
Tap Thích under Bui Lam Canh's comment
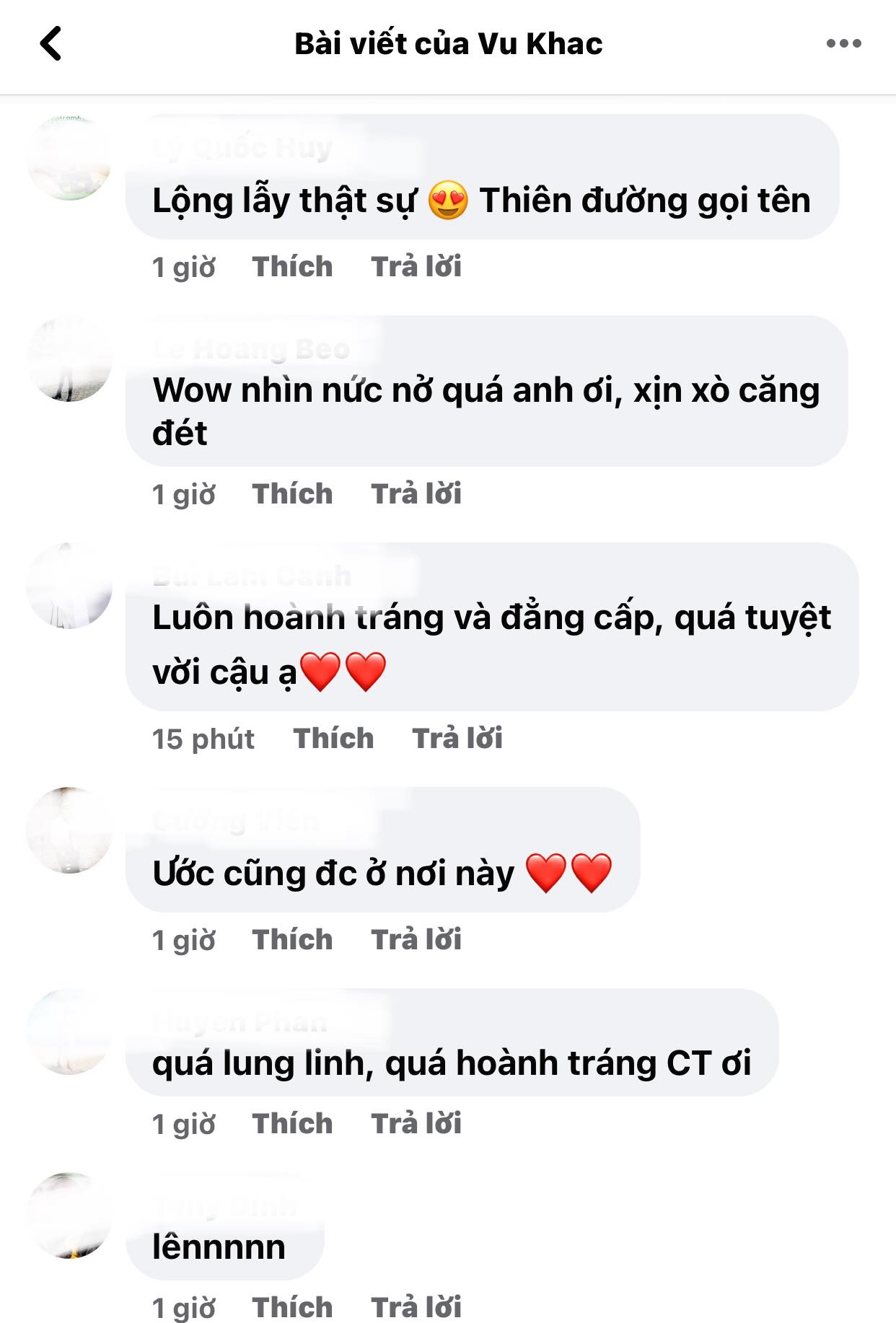[x=333, y=737]
